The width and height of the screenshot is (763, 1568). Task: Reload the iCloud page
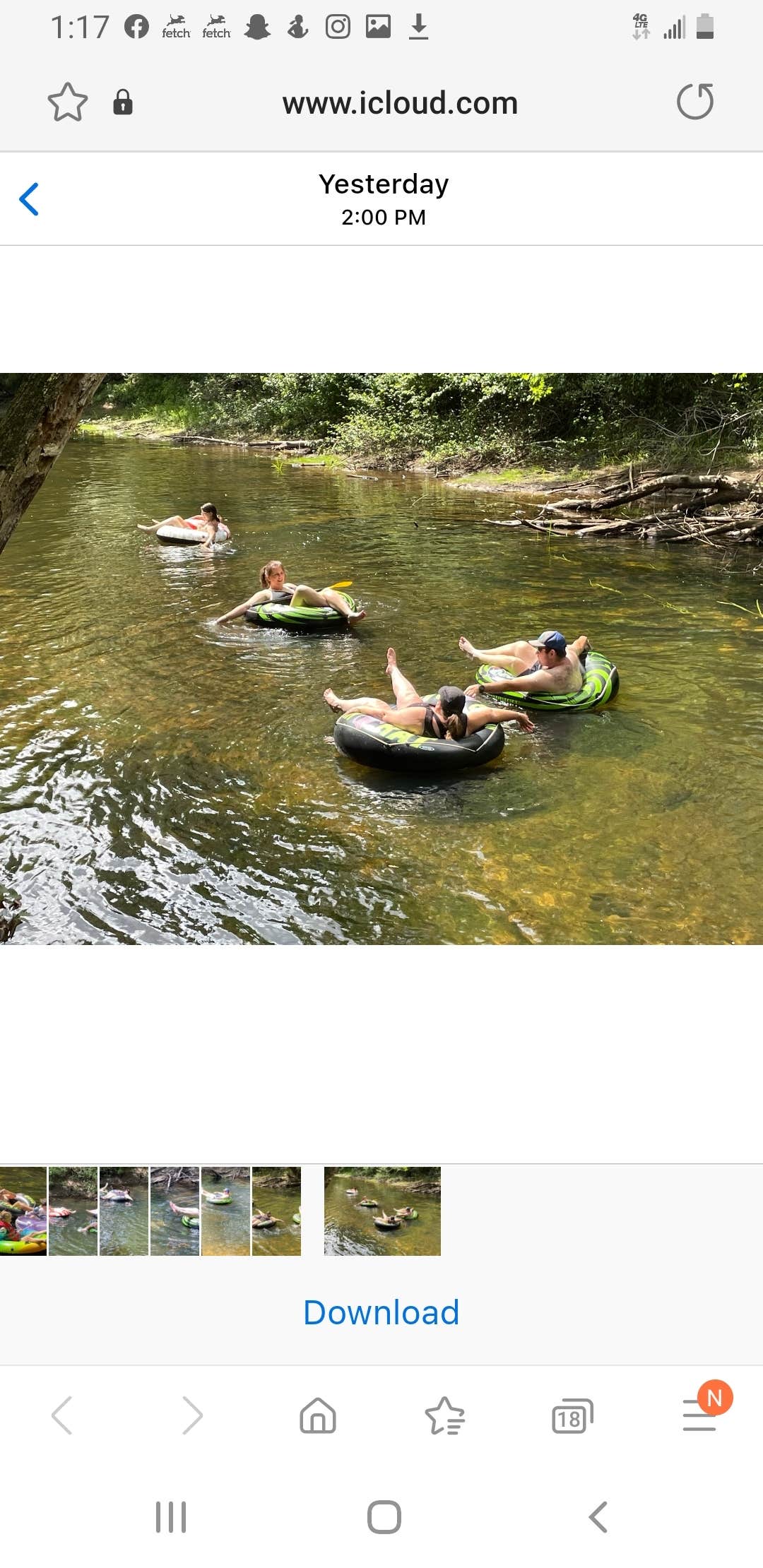695,102
